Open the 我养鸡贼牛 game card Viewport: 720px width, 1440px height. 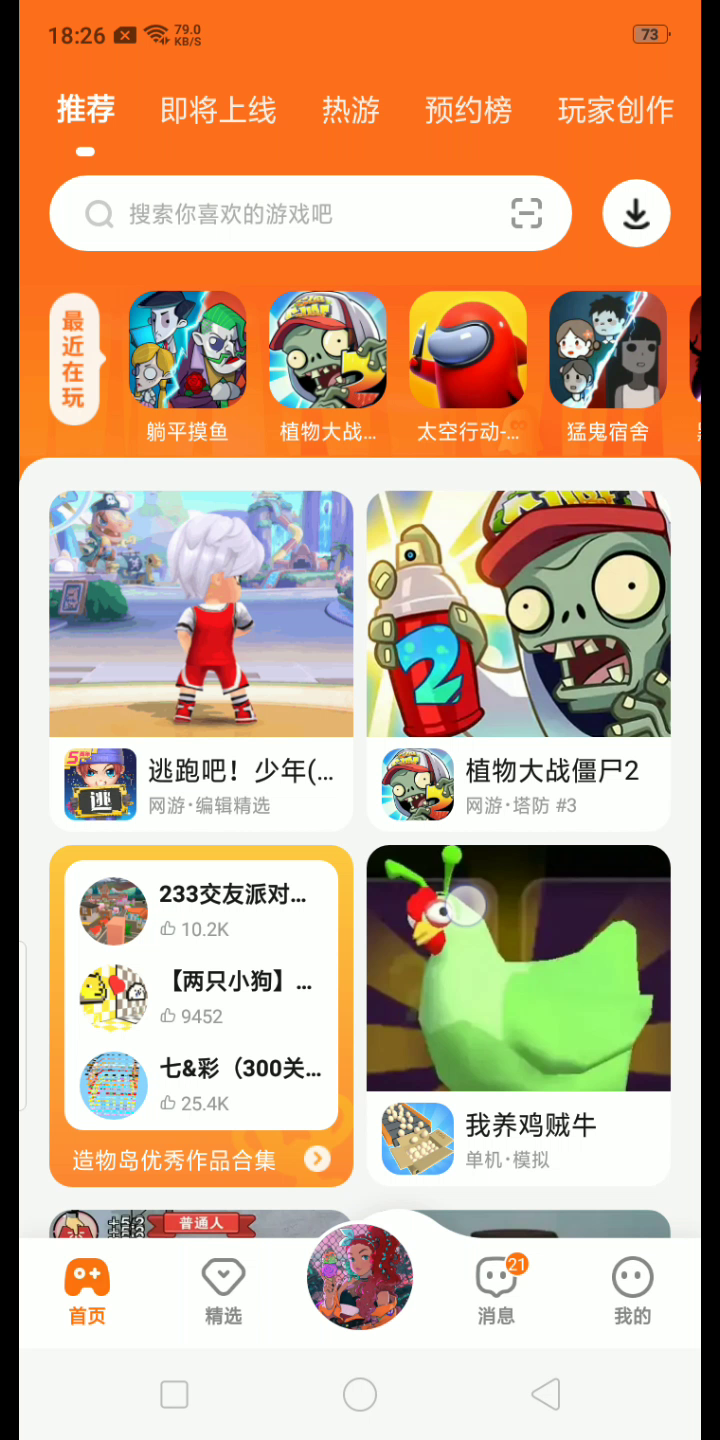coord(518,1015)
